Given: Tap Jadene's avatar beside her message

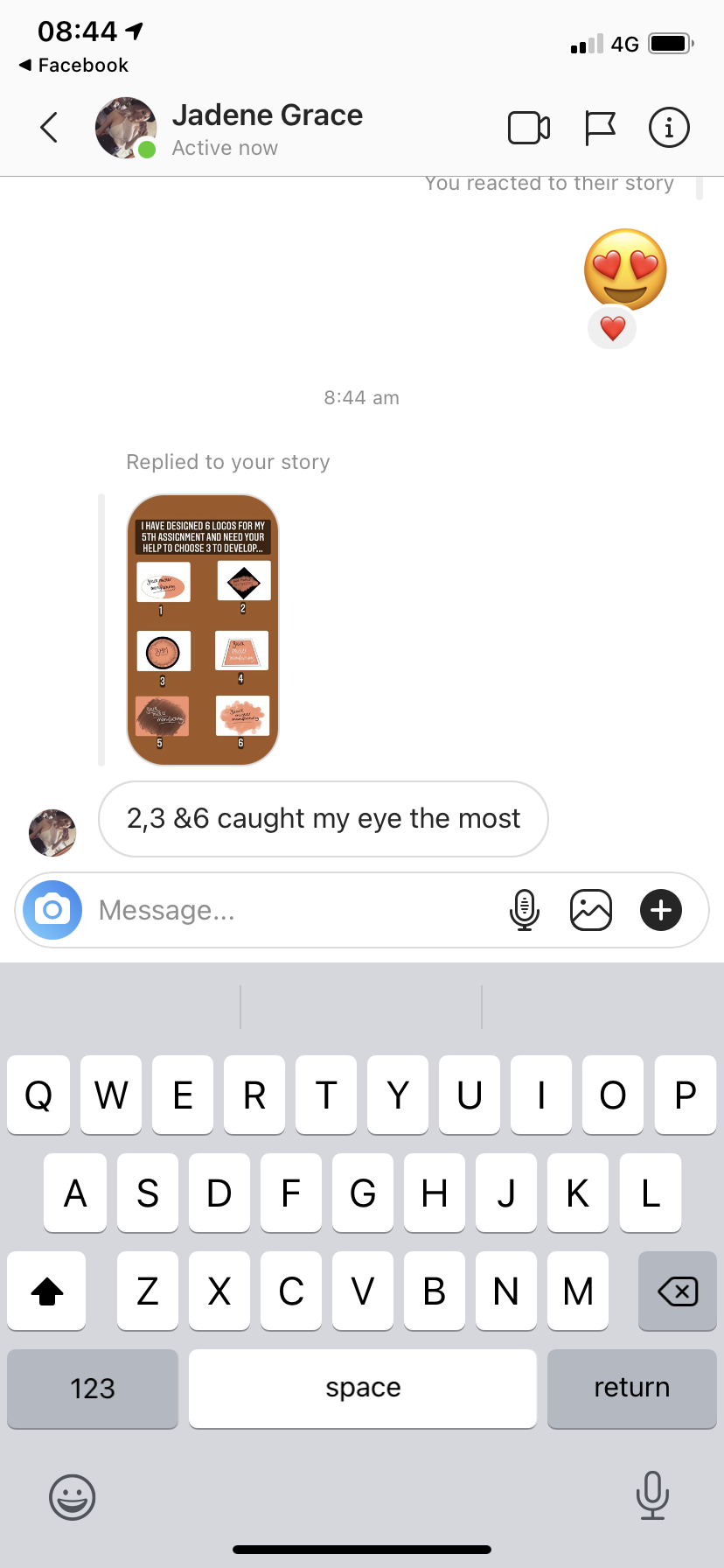Looking at the screenshot, I should point(52,832).
